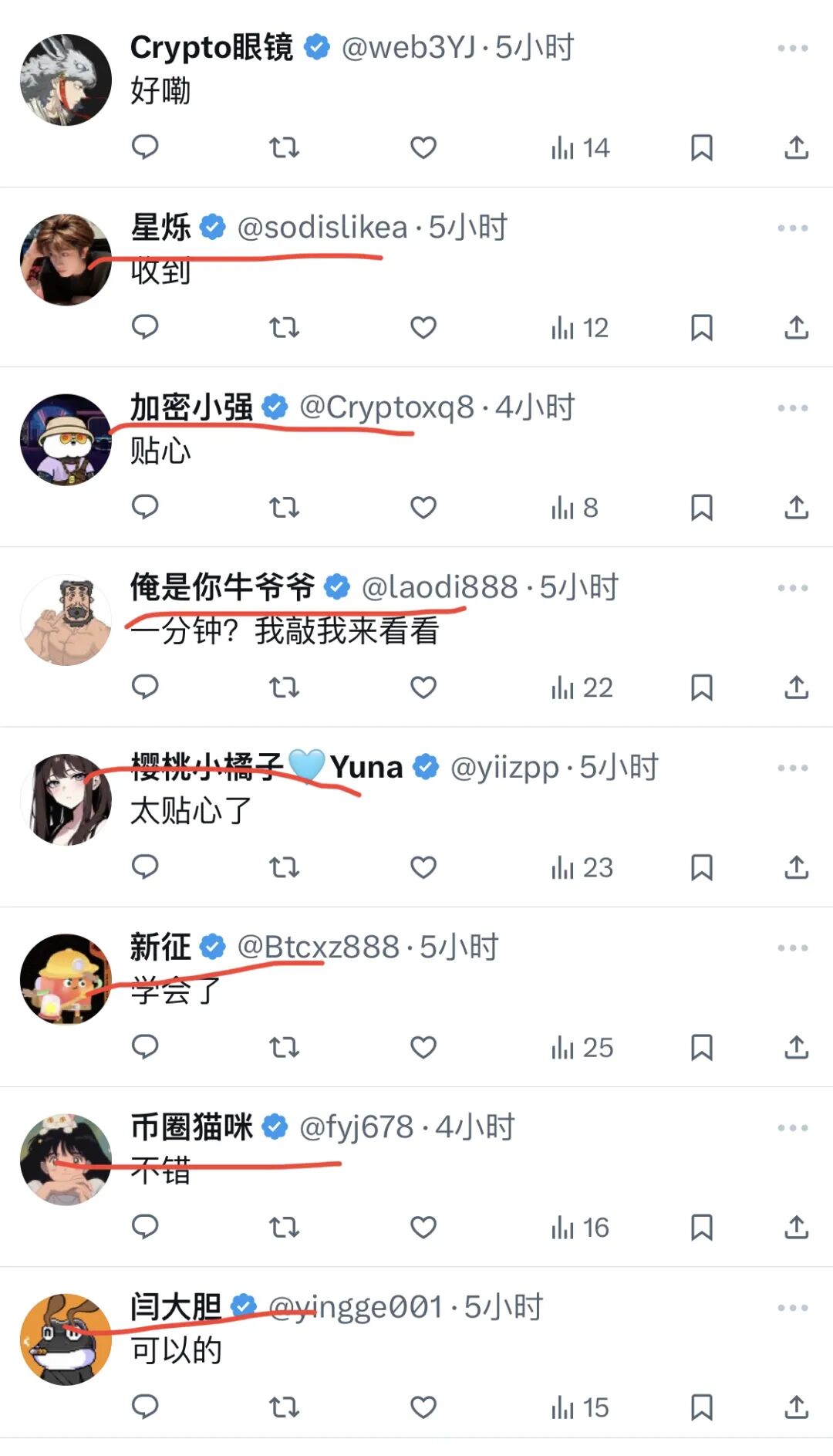This screenshot has height=1456, width=833.
Task: Share 闫大胆's reply
Action: [x=796, y=1407]
